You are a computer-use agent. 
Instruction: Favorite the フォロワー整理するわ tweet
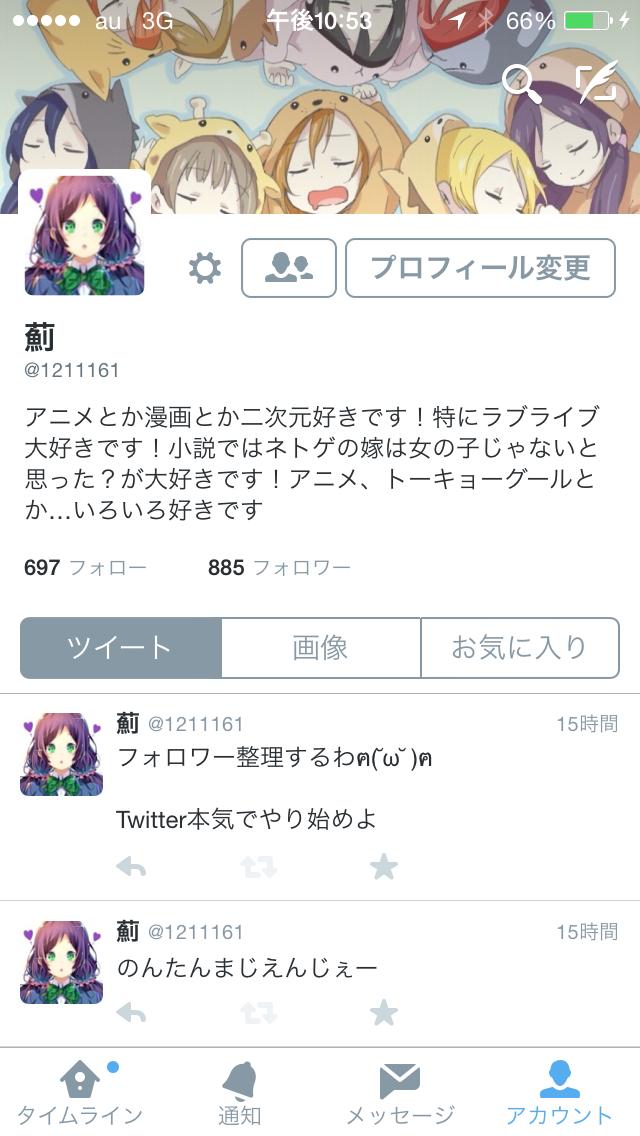click(x=384, y=866)
